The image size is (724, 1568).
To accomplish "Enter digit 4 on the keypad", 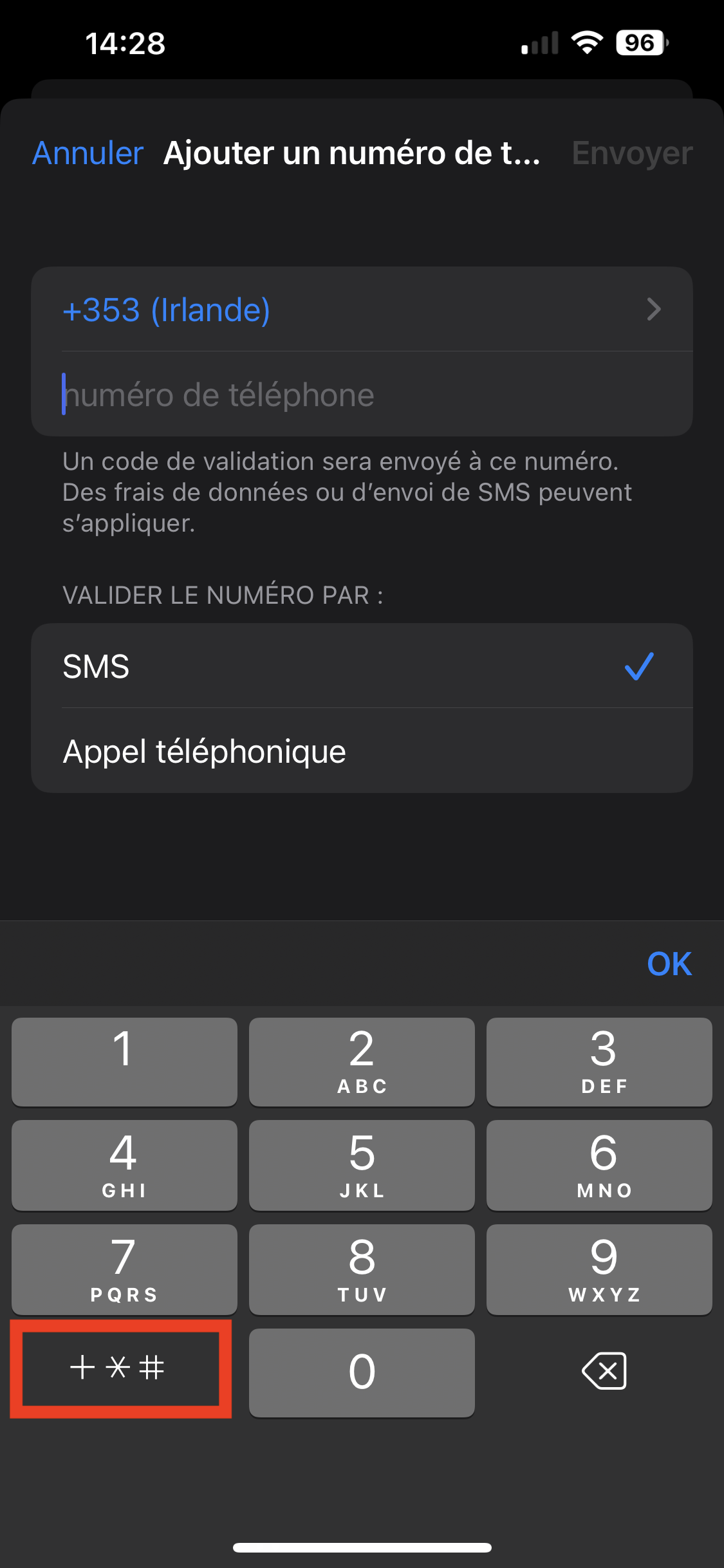I will point(124,1166).
